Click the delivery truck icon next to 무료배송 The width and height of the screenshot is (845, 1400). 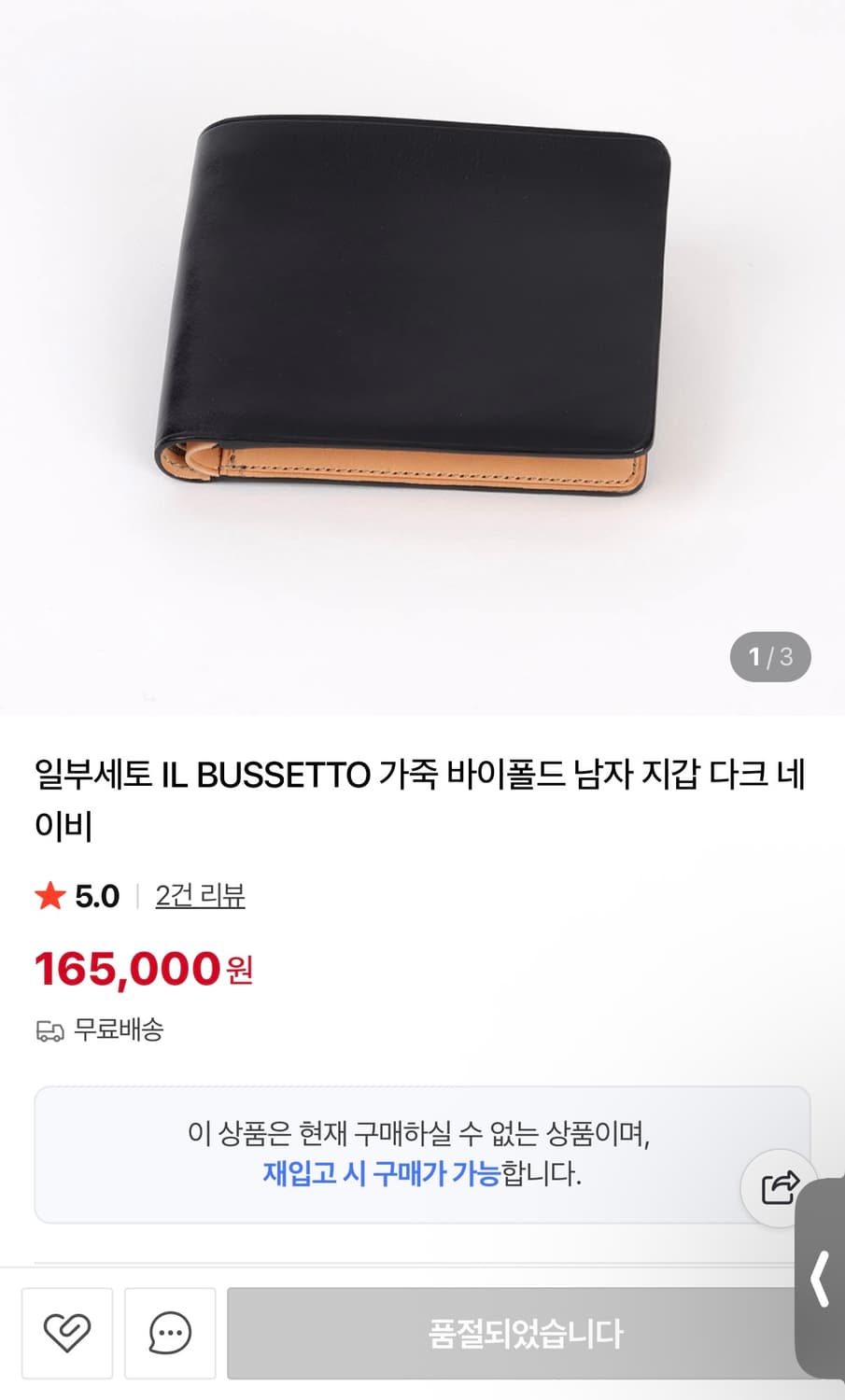point(48,1031)
